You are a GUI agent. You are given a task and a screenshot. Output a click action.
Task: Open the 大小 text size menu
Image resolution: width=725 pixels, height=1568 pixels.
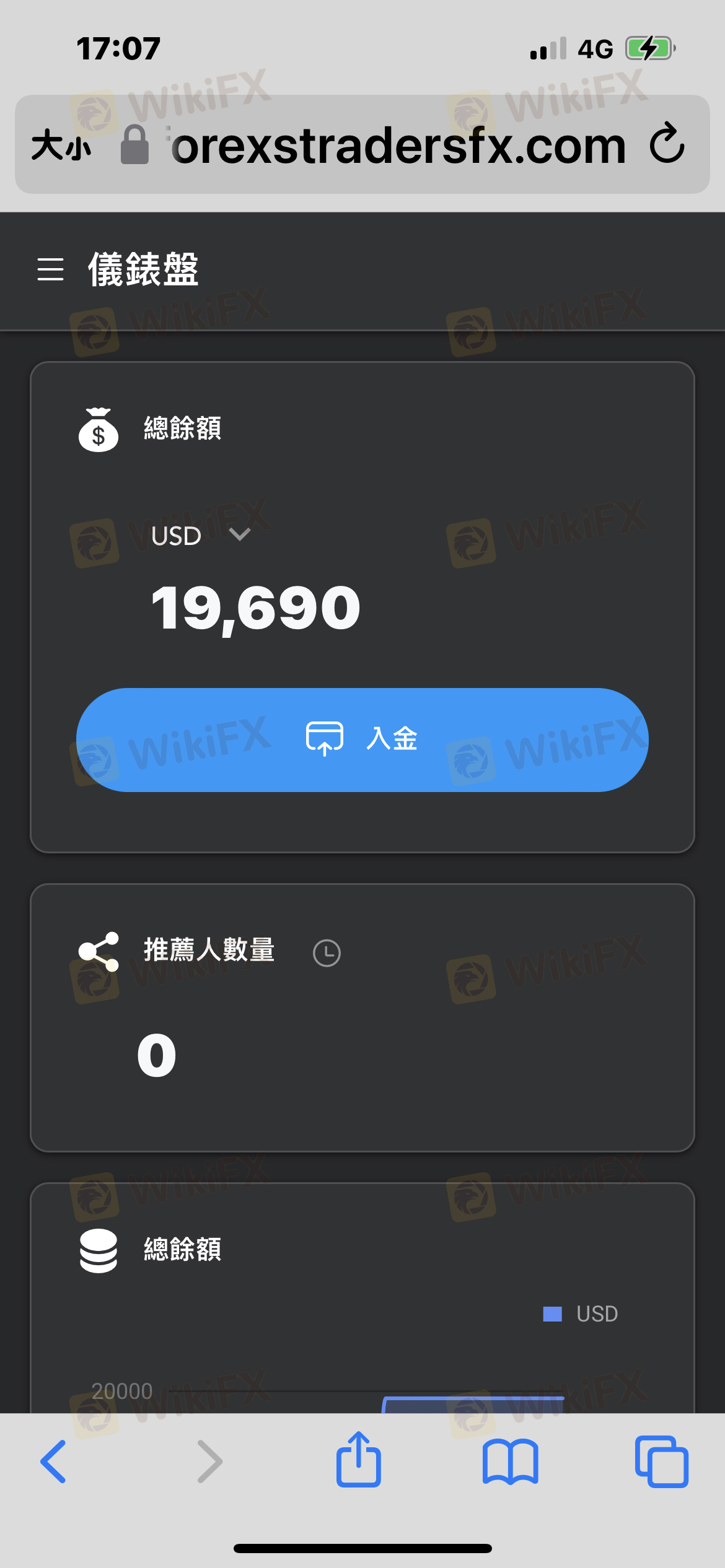pos(61,146)
